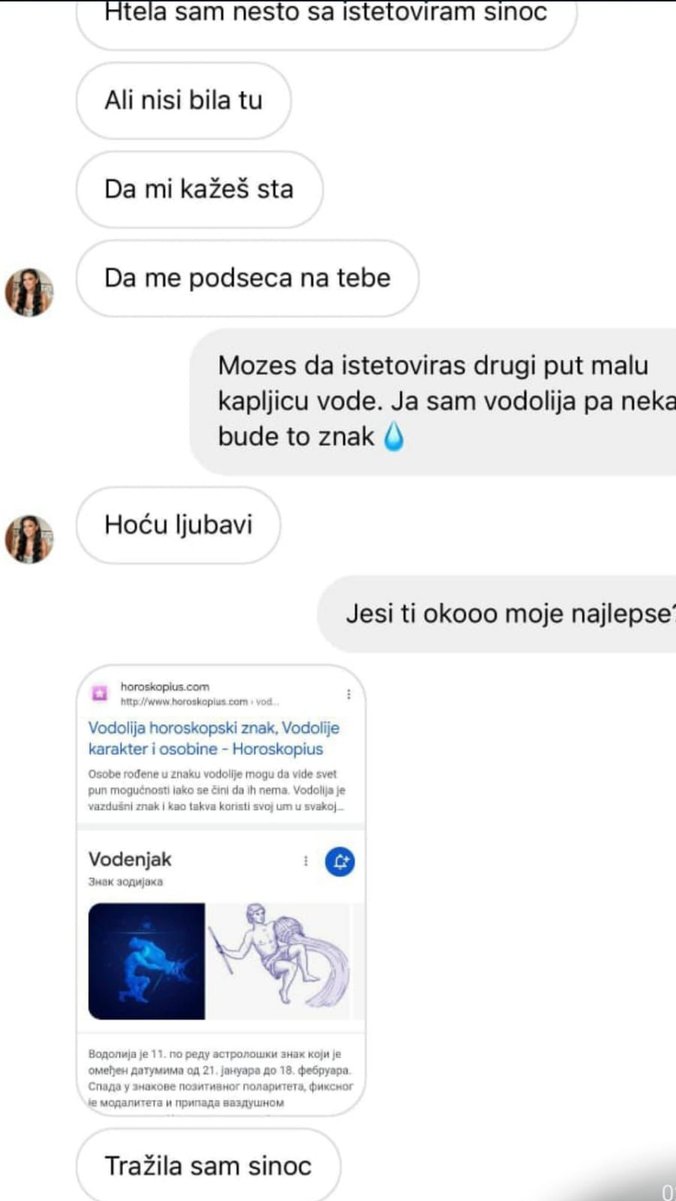Open sender's avatar beside 'Da me podseca na tebe'
Viewport: 676px width, 1201px height.
click(29, 292)
